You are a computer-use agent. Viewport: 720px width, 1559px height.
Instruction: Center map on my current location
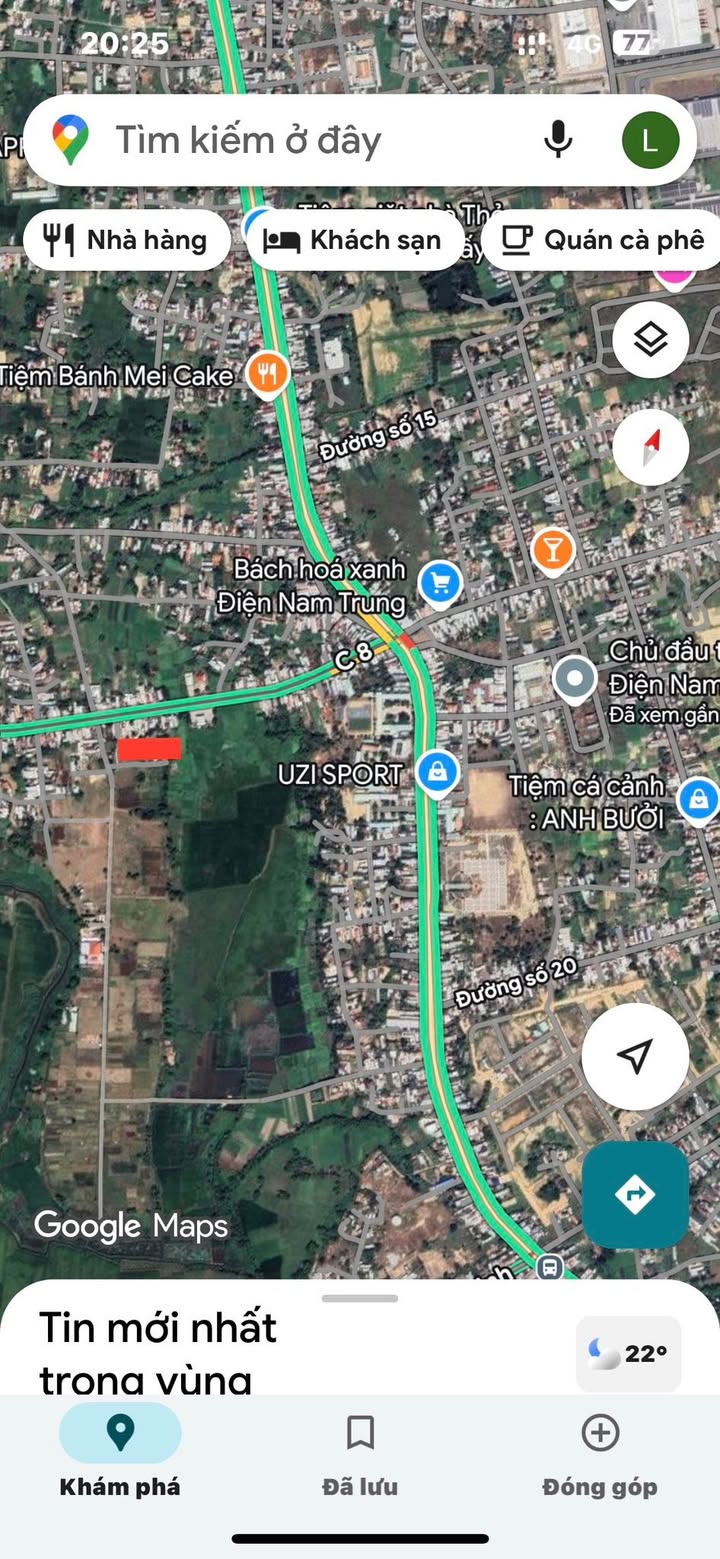coord(635,1056)
